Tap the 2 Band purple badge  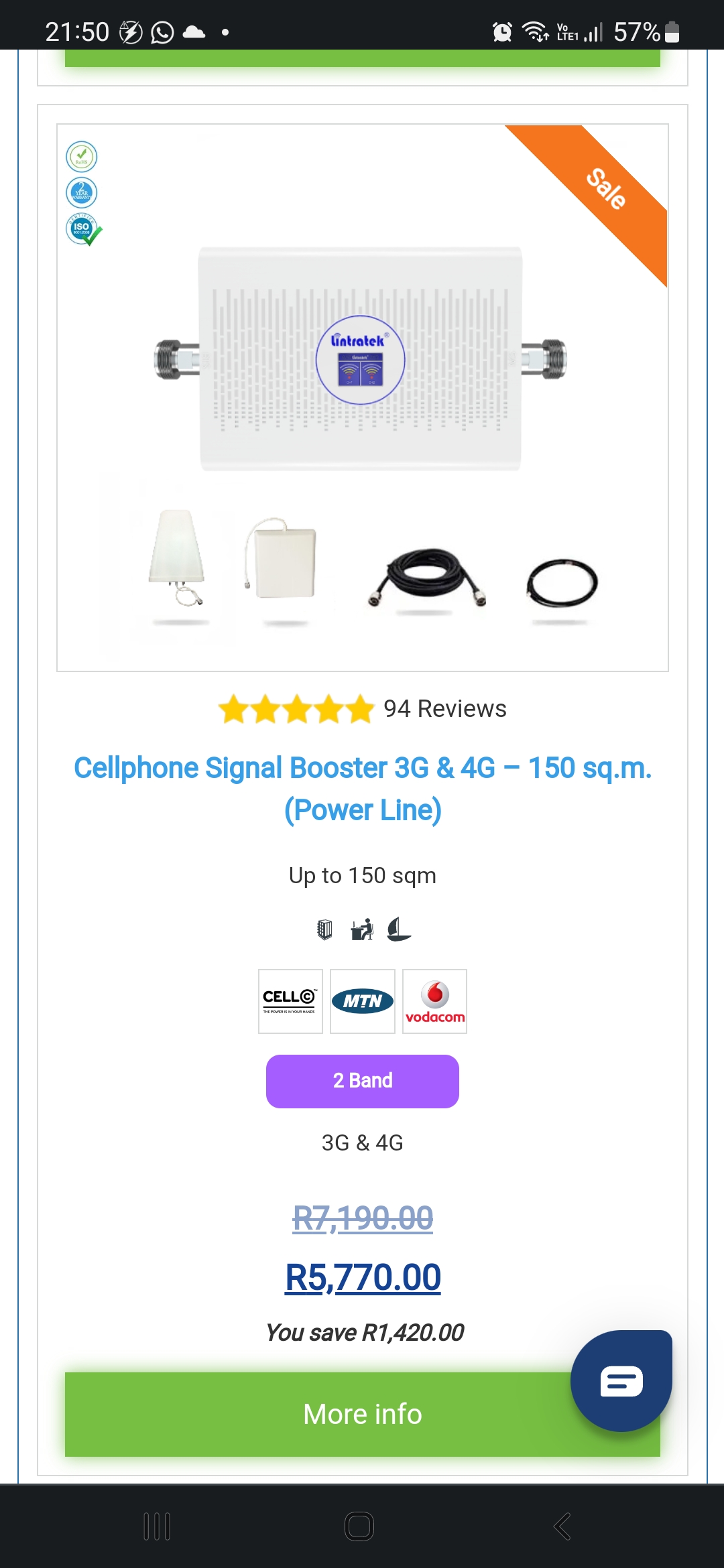pos(362,1081)
